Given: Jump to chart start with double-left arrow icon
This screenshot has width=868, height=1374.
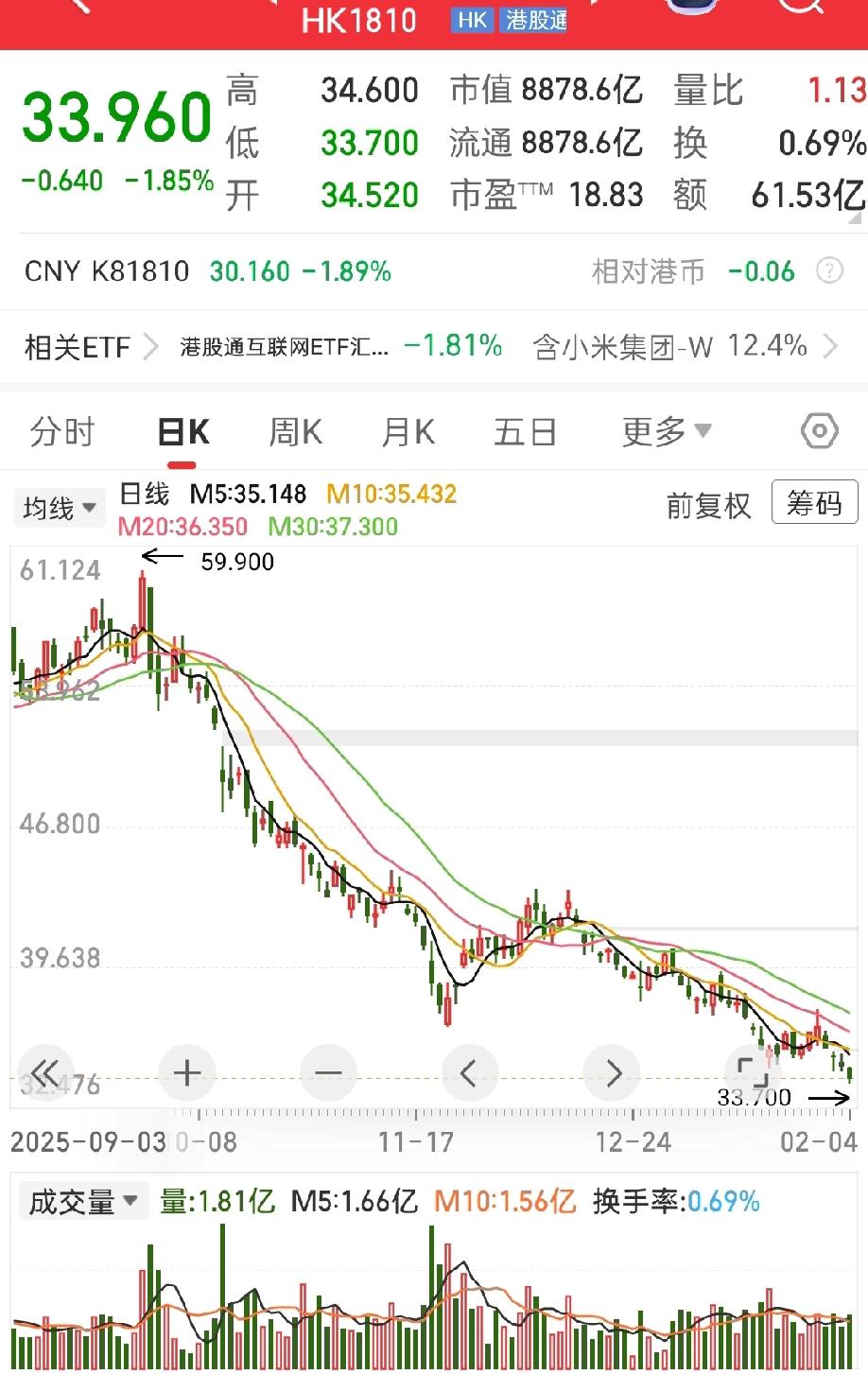Looking at the screenshot, I should (43, 1072).
